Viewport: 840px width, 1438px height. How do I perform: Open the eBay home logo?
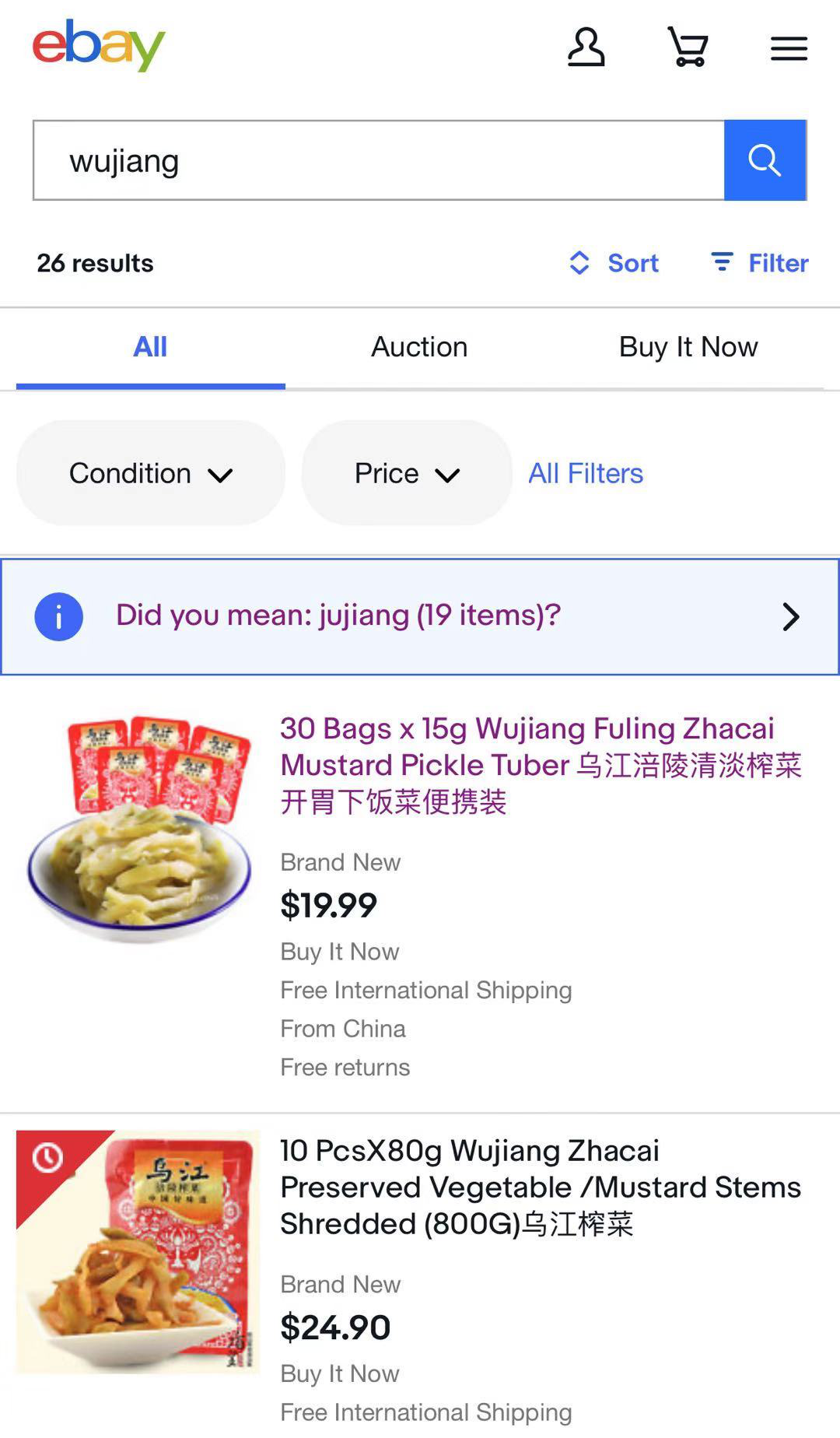pos(99,45)
